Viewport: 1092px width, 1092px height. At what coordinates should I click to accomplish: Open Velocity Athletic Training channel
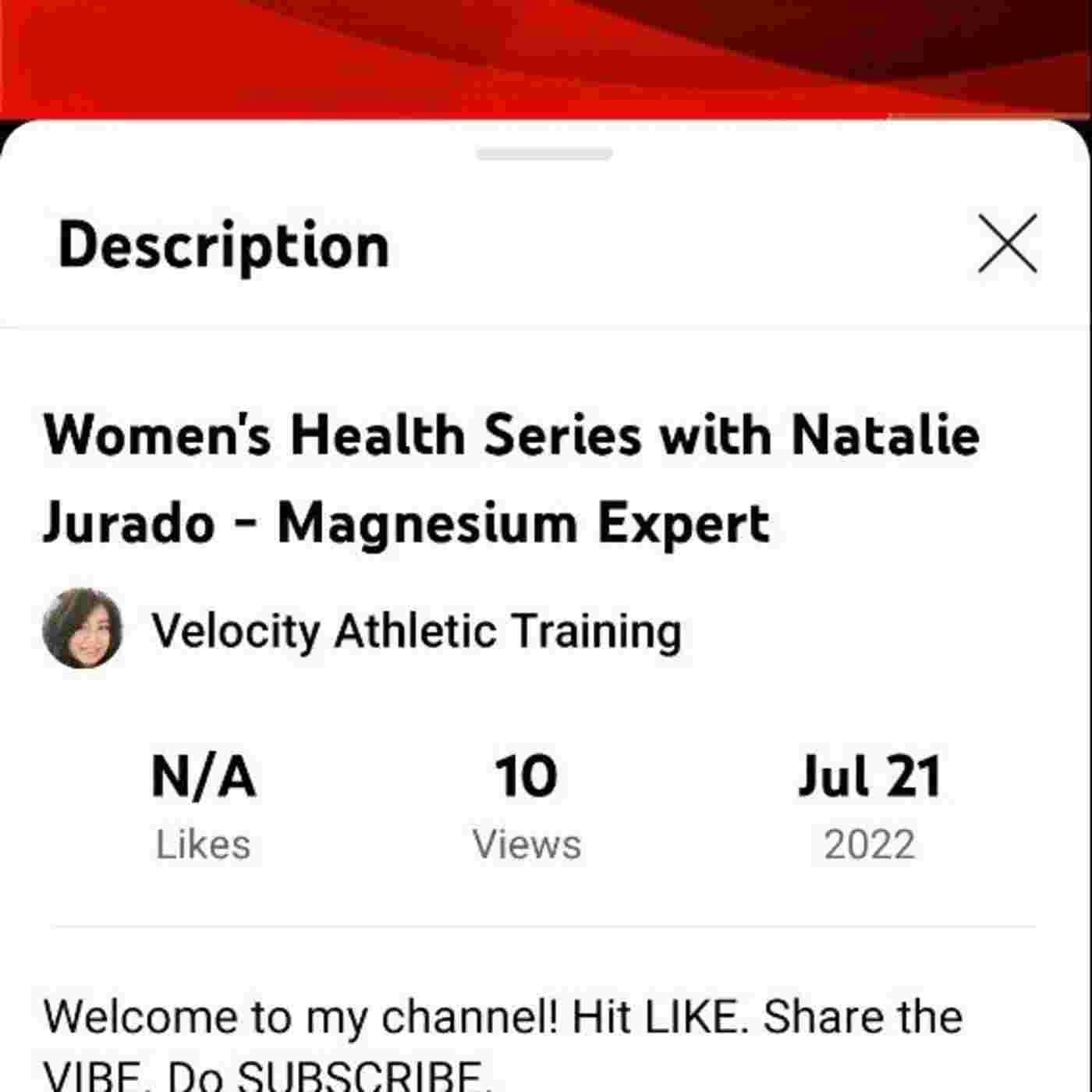tap(416, 630)
